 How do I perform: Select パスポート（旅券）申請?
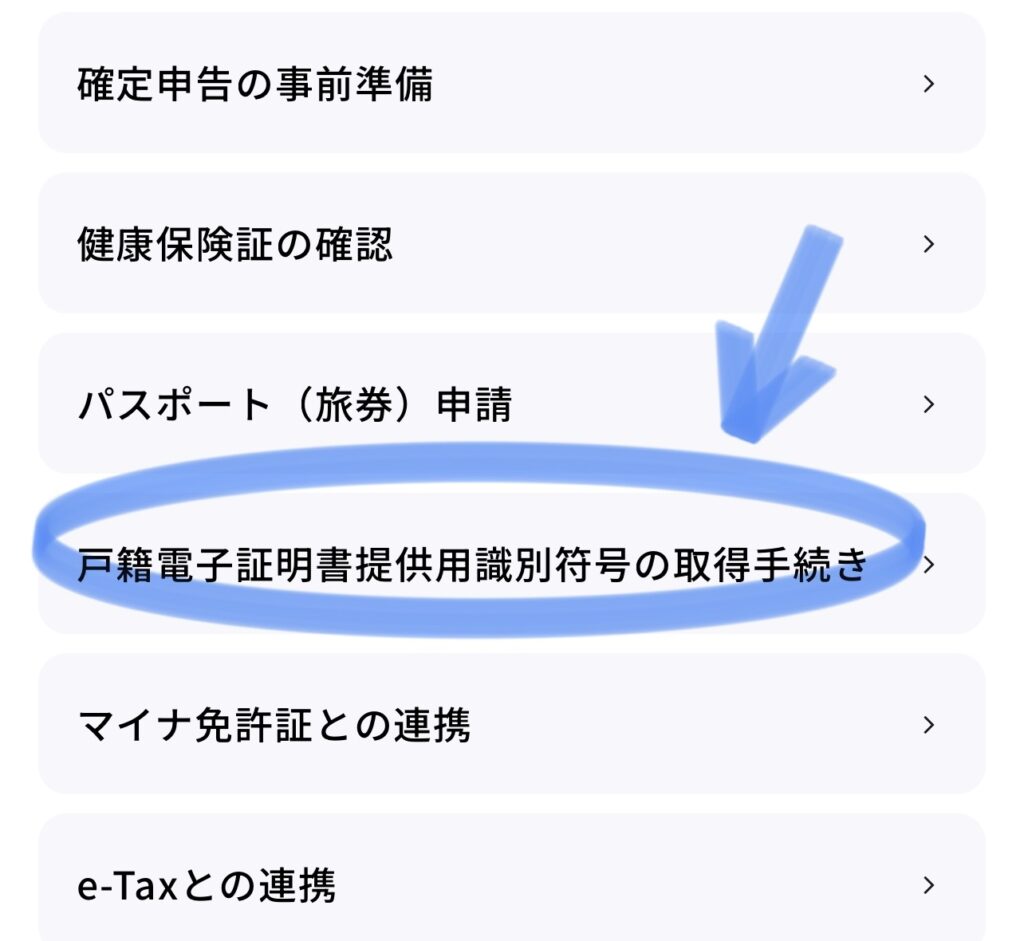pyautogui.click(x=511, y=404)
